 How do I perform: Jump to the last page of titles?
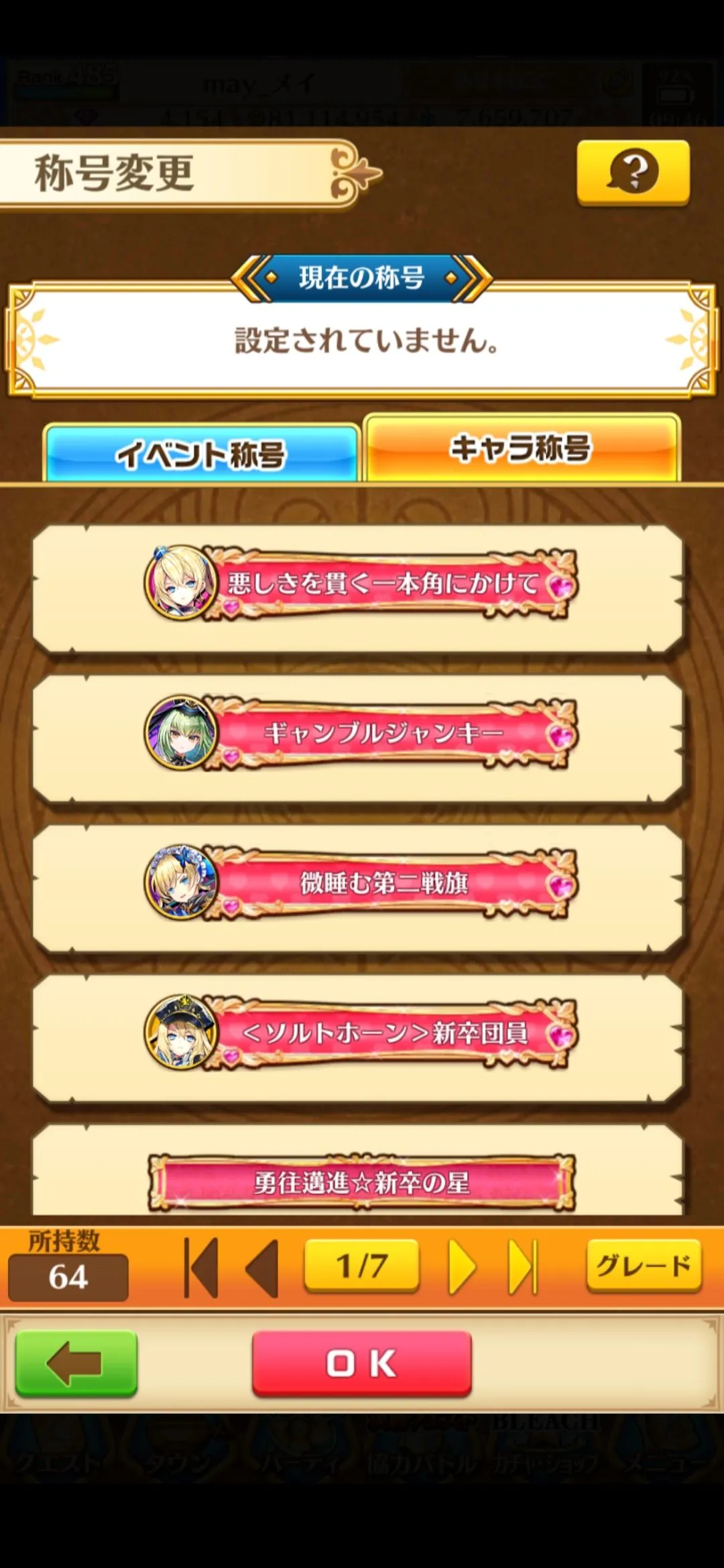pos(523,1268)
